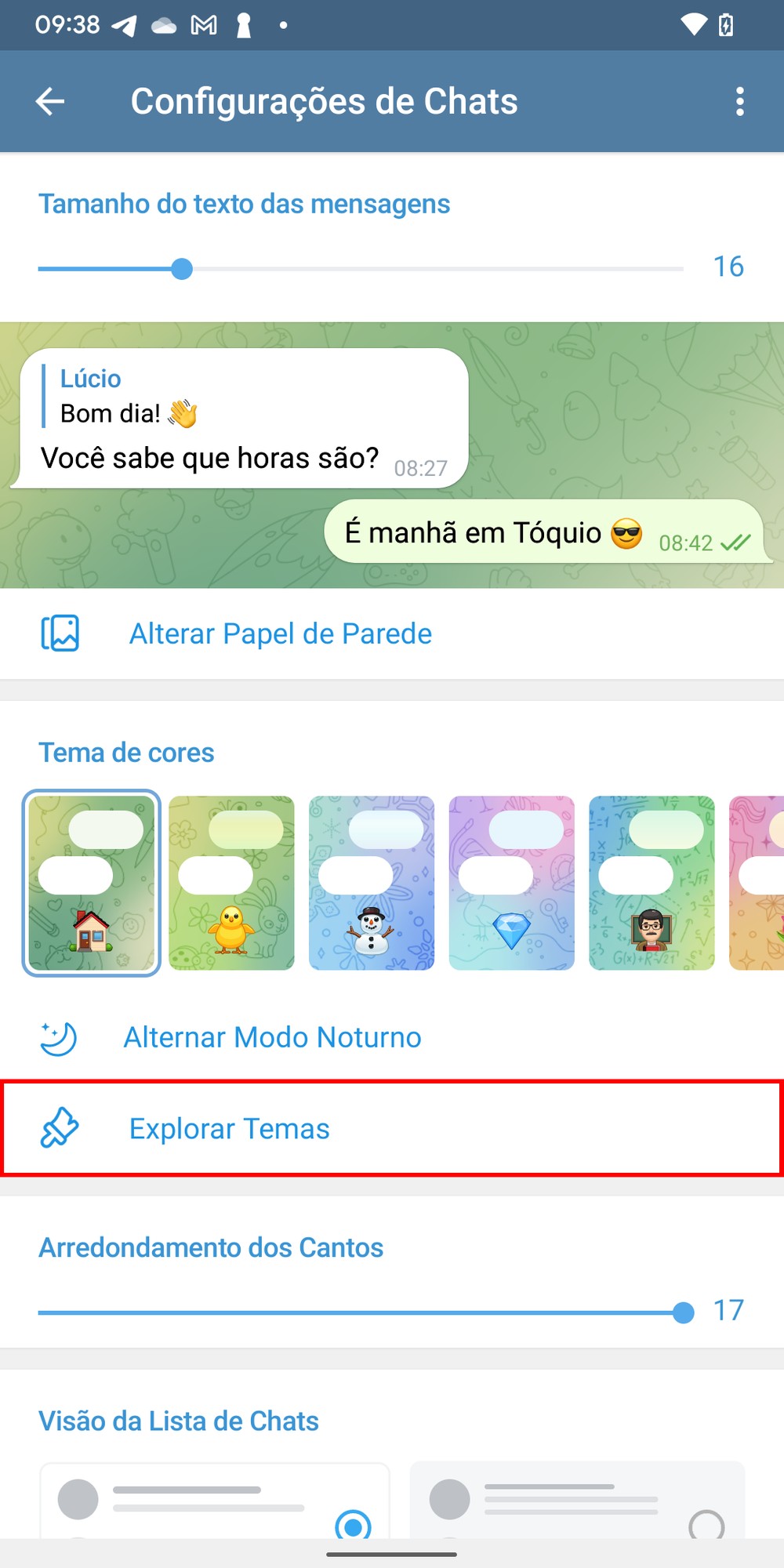Tap the message text size slider
Image resolution: width=784 pixels, height=1568 pixels.
361,269
